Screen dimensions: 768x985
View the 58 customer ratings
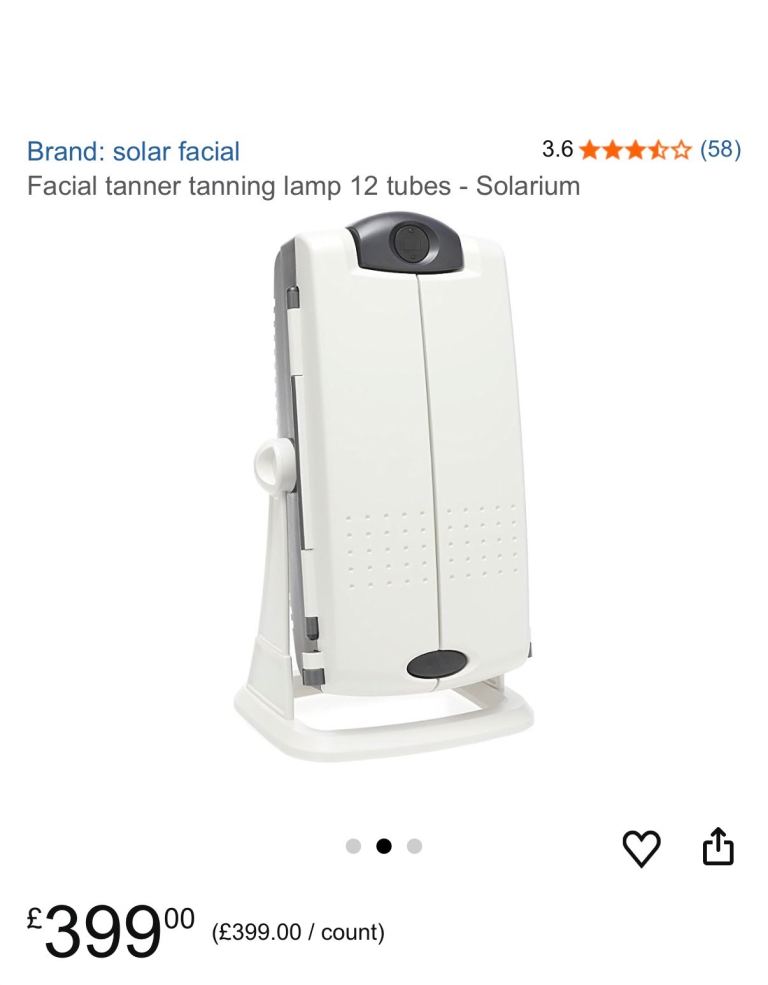pyautogui.click(x=719, y=150)
